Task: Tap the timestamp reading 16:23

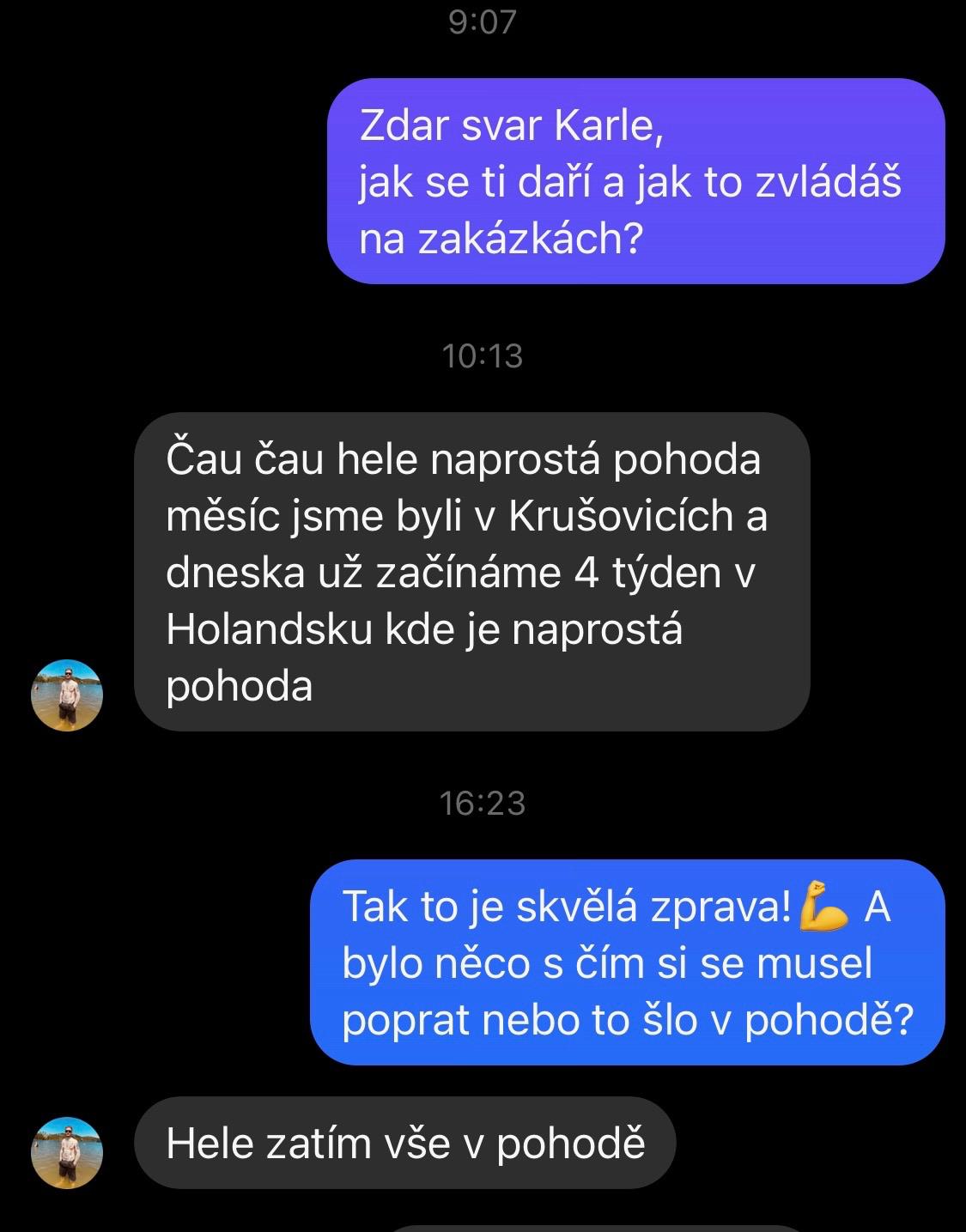Action: [x=483, y=804]
